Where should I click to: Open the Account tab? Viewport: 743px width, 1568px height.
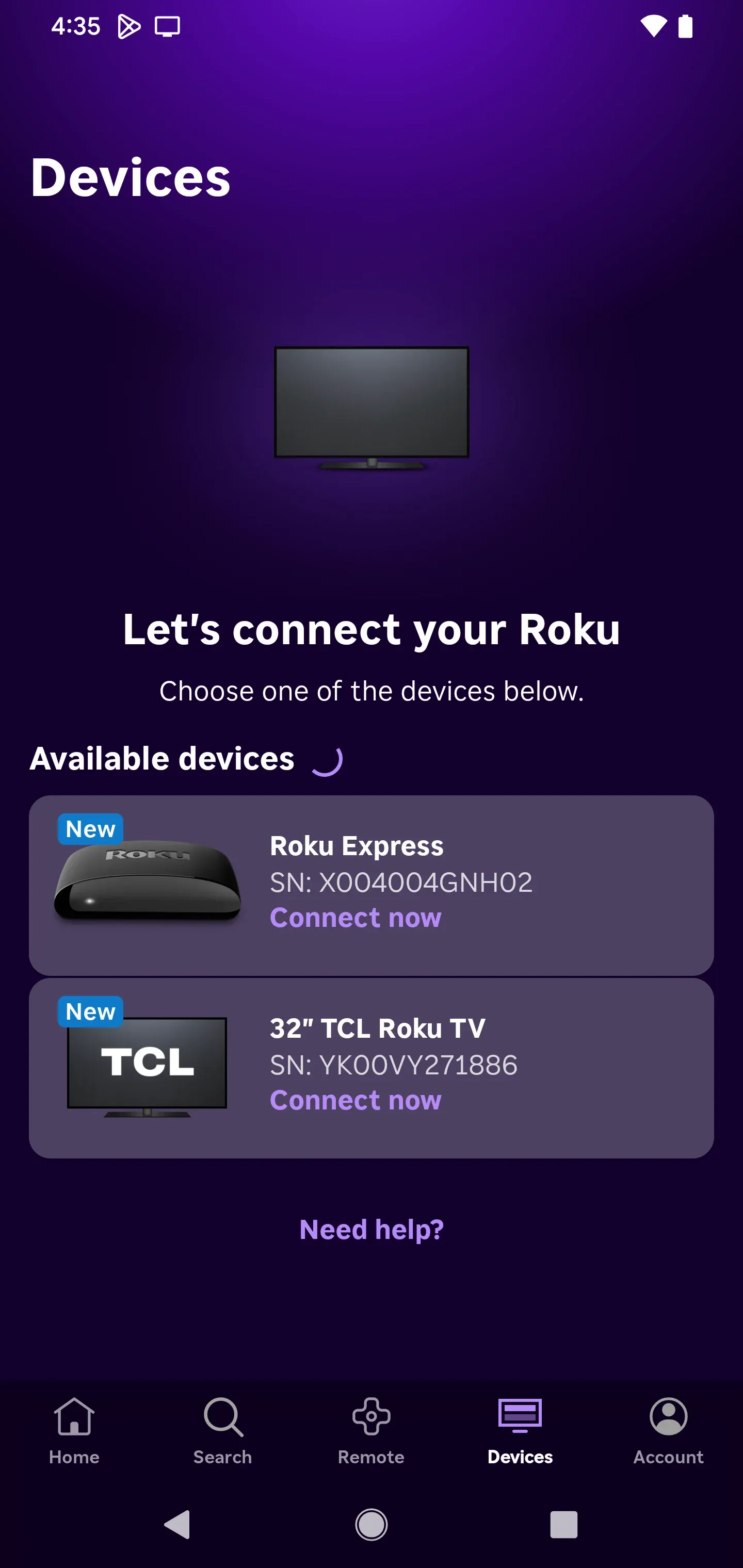[668, 1431]
